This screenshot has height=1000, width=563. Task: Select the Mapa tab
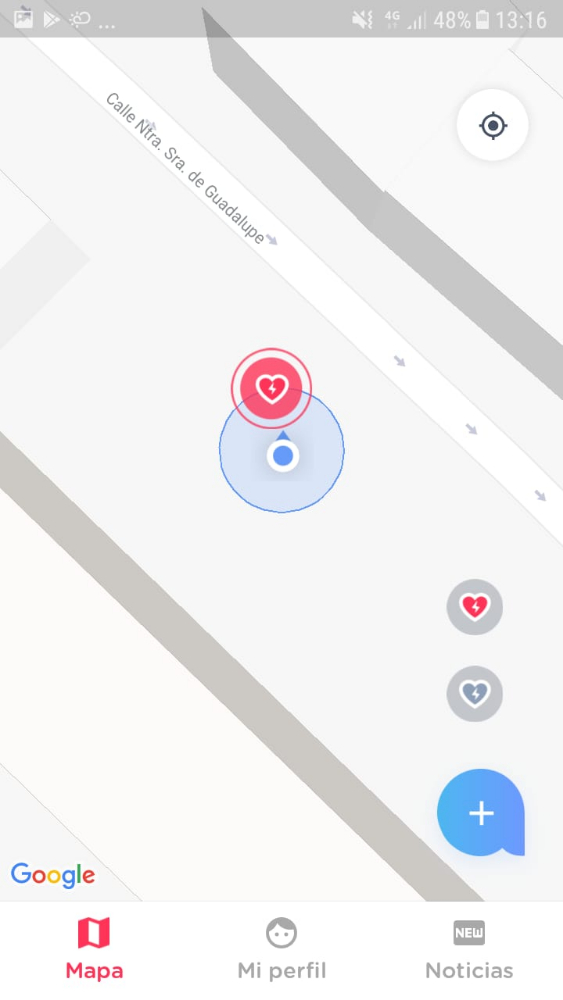(94, 949)
